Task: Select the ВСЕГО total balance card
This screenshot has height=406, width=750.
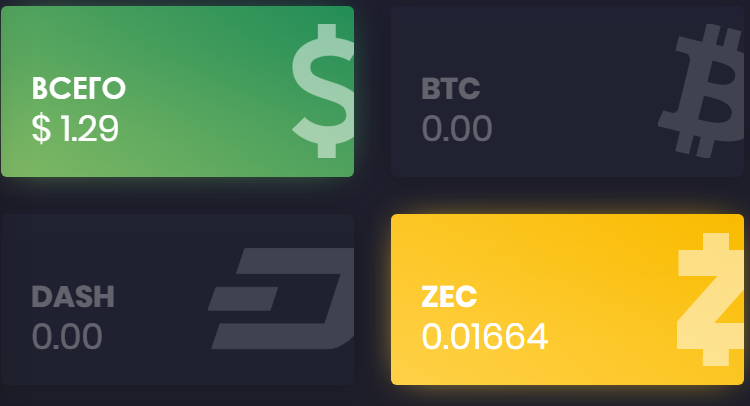Action: (x=177, y=91)
